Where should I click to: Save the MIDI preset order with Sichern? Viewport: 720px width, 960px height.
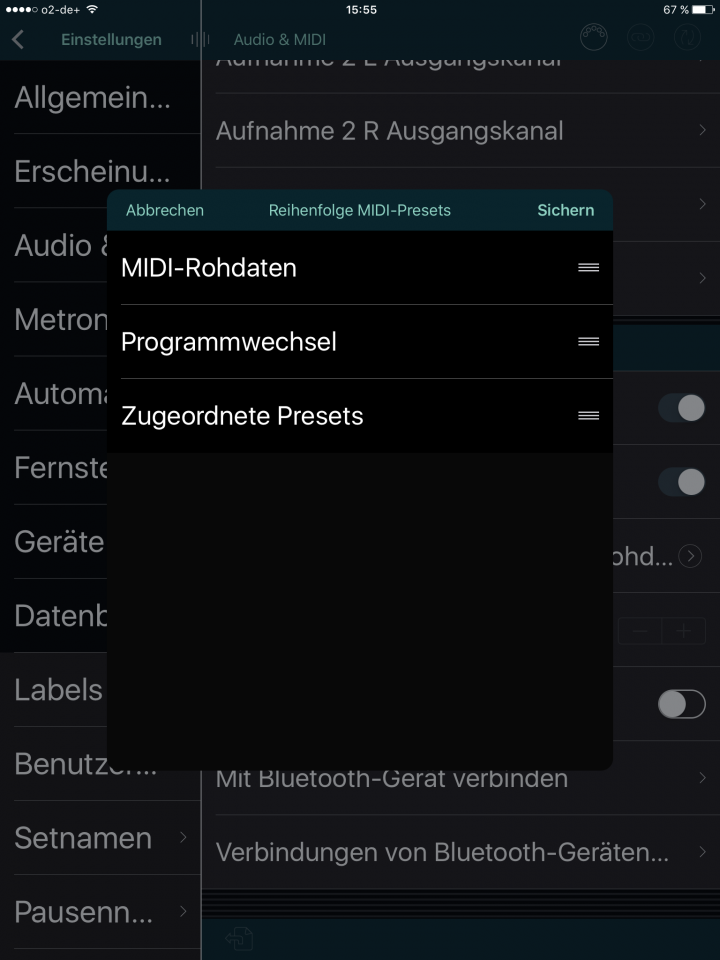pyautogui.click(x=565, y=210)
